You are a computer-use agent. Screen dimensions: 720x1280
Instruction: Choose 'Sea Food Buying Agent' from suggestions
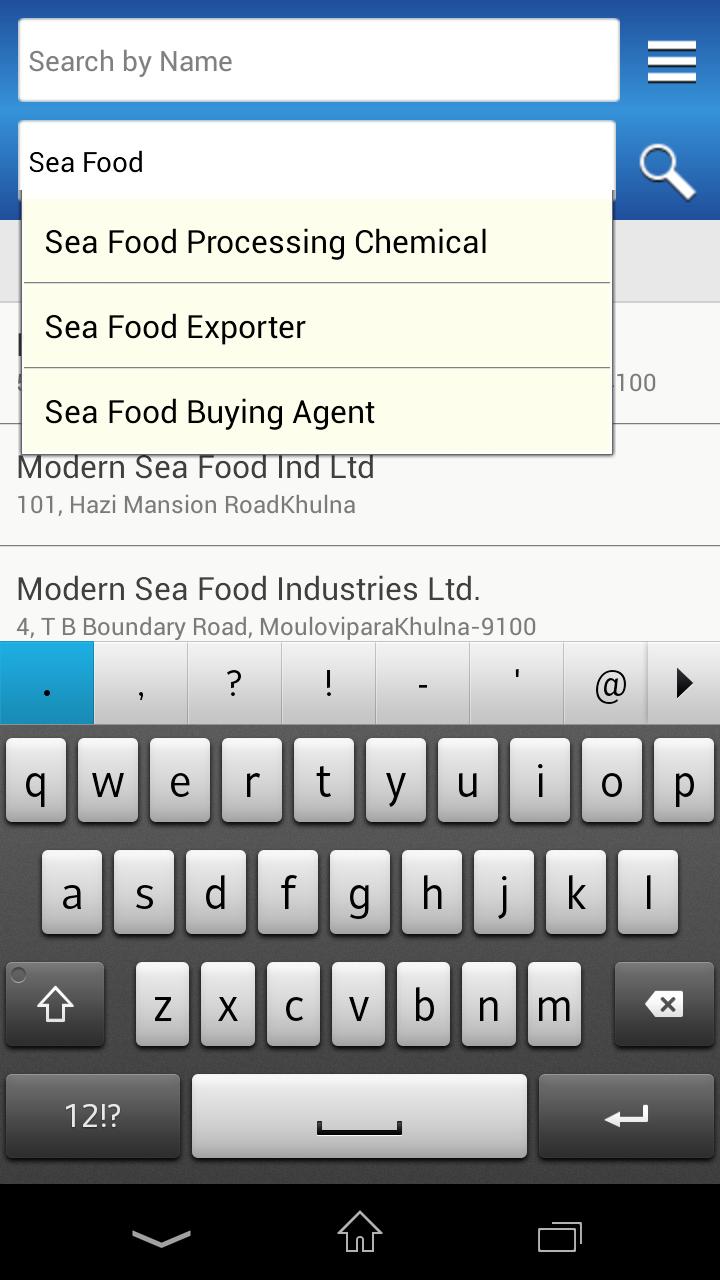click(209, 411)
